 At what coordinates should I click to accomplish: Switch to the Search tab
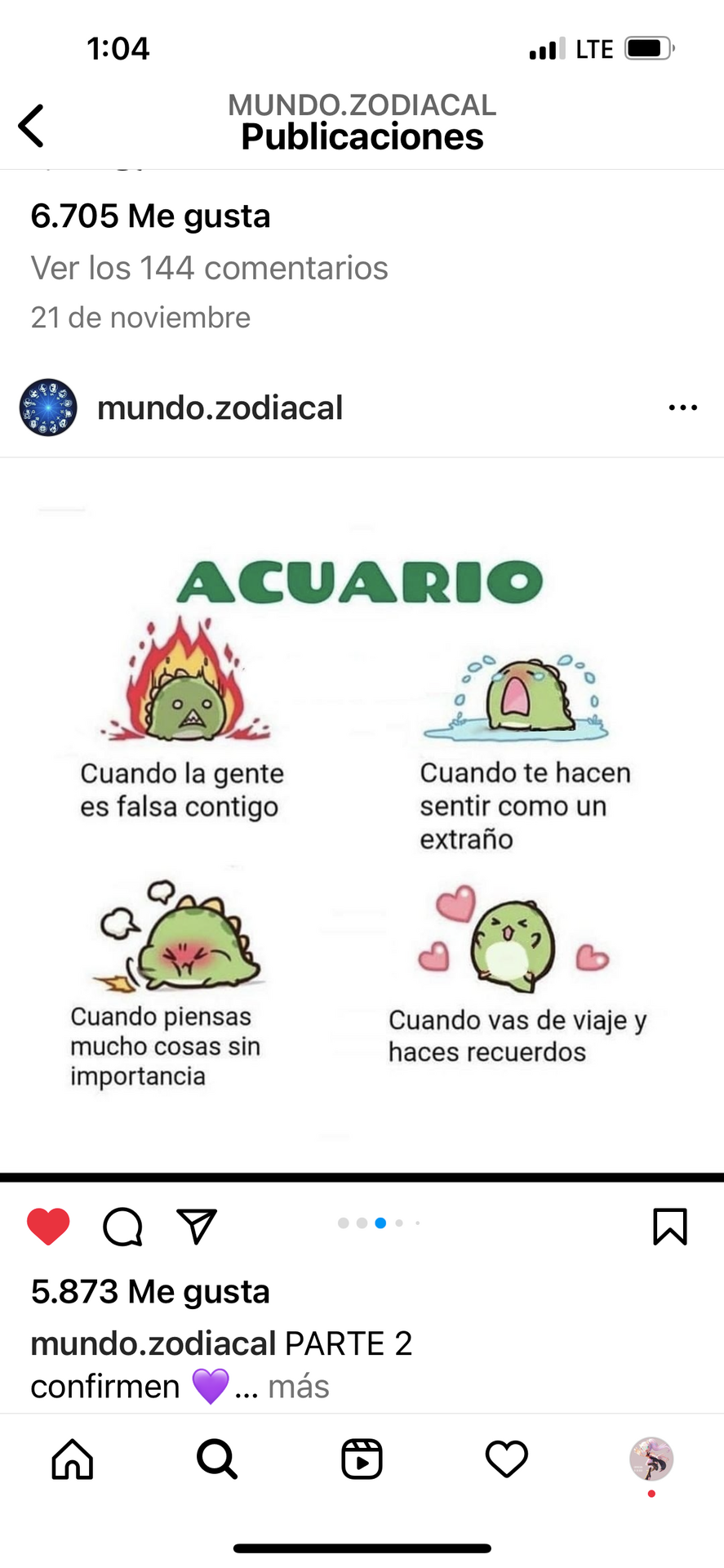[217, 1459]
